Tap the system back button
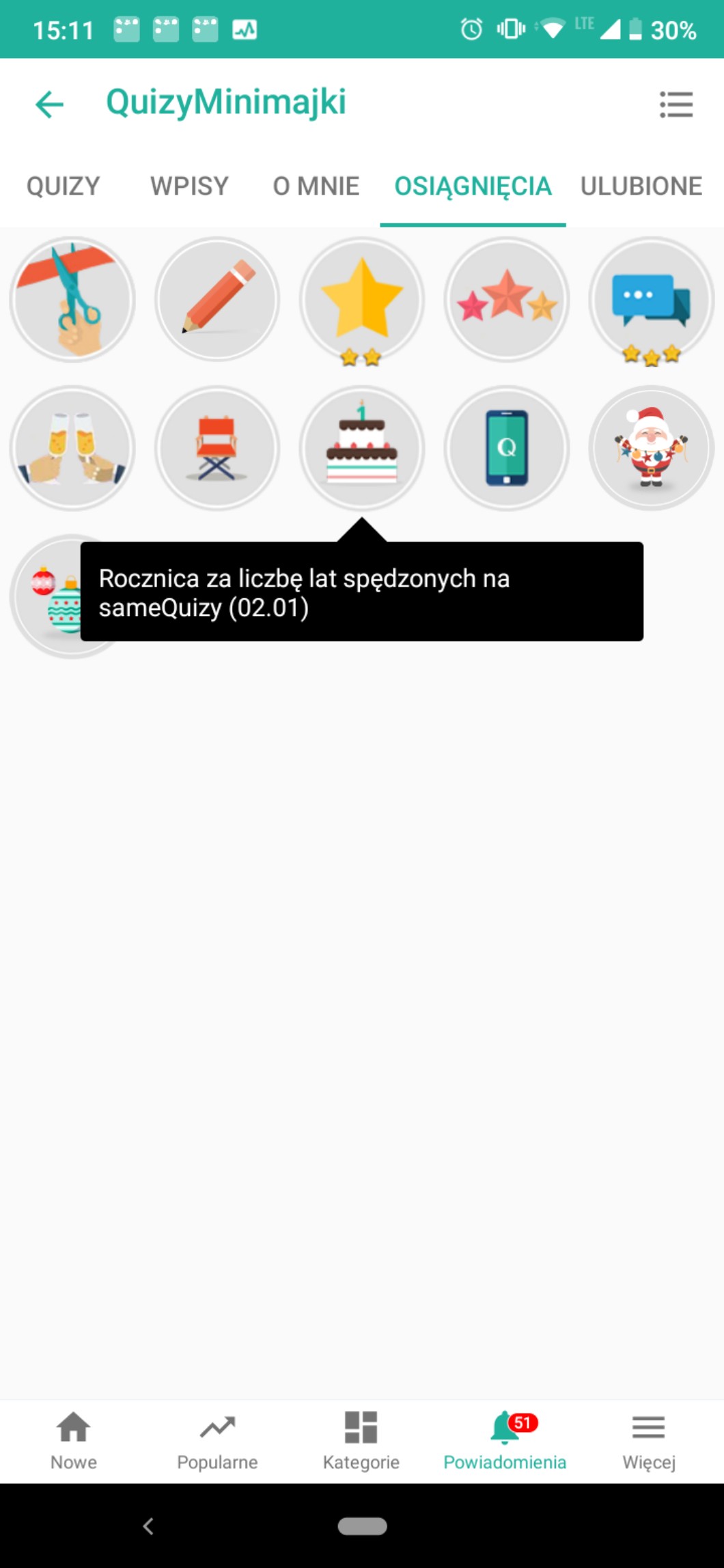724x1568 pixels. coord(148,1526)
